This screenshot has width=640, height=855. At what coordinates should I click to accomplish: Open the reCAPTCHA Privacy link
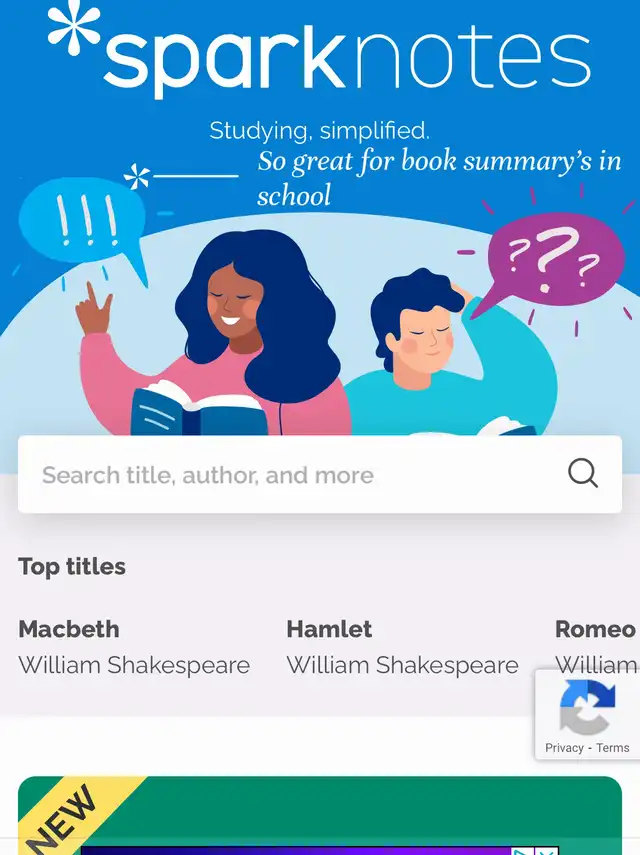pos(564,748)
